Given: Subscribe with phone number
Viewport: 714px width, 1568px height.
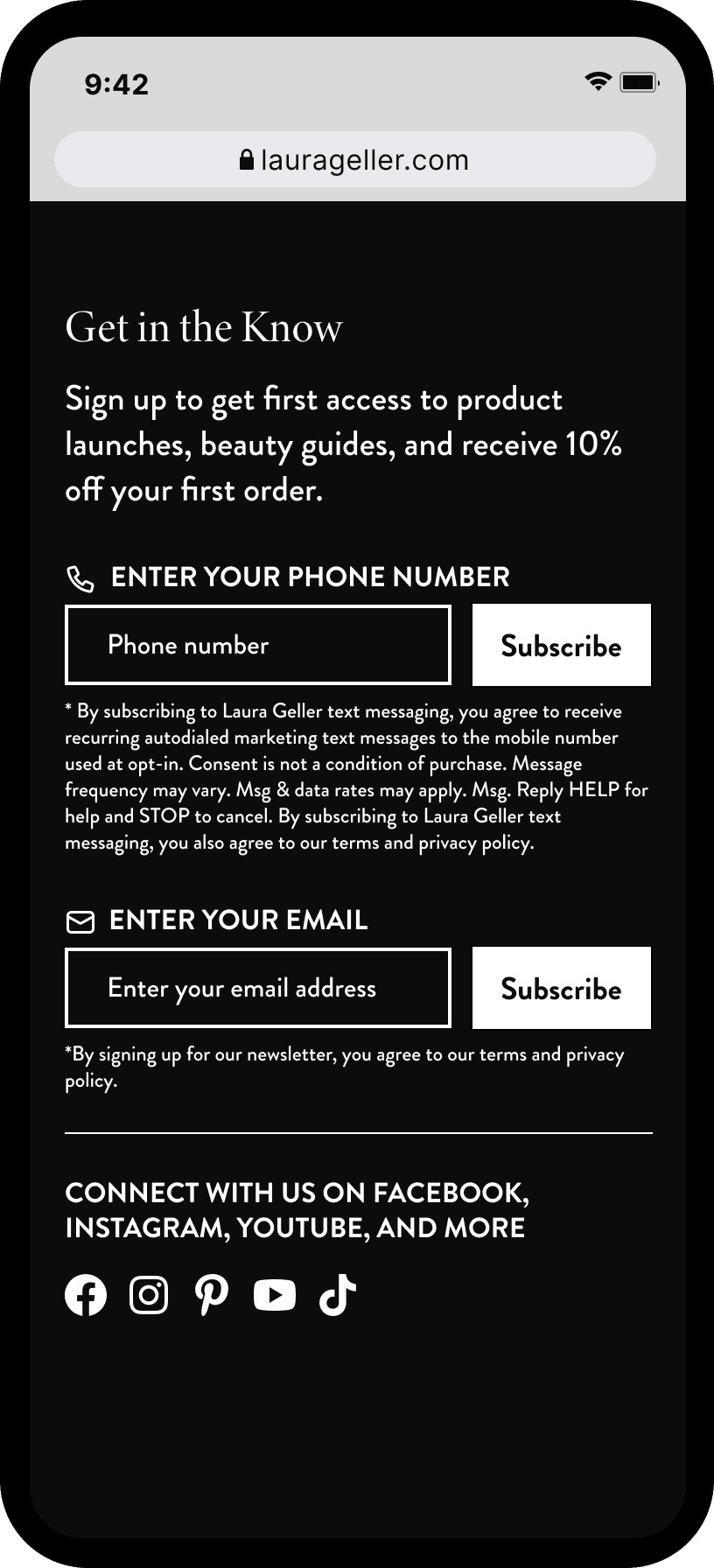Looking at the screenshot, I should coord(562,645).
